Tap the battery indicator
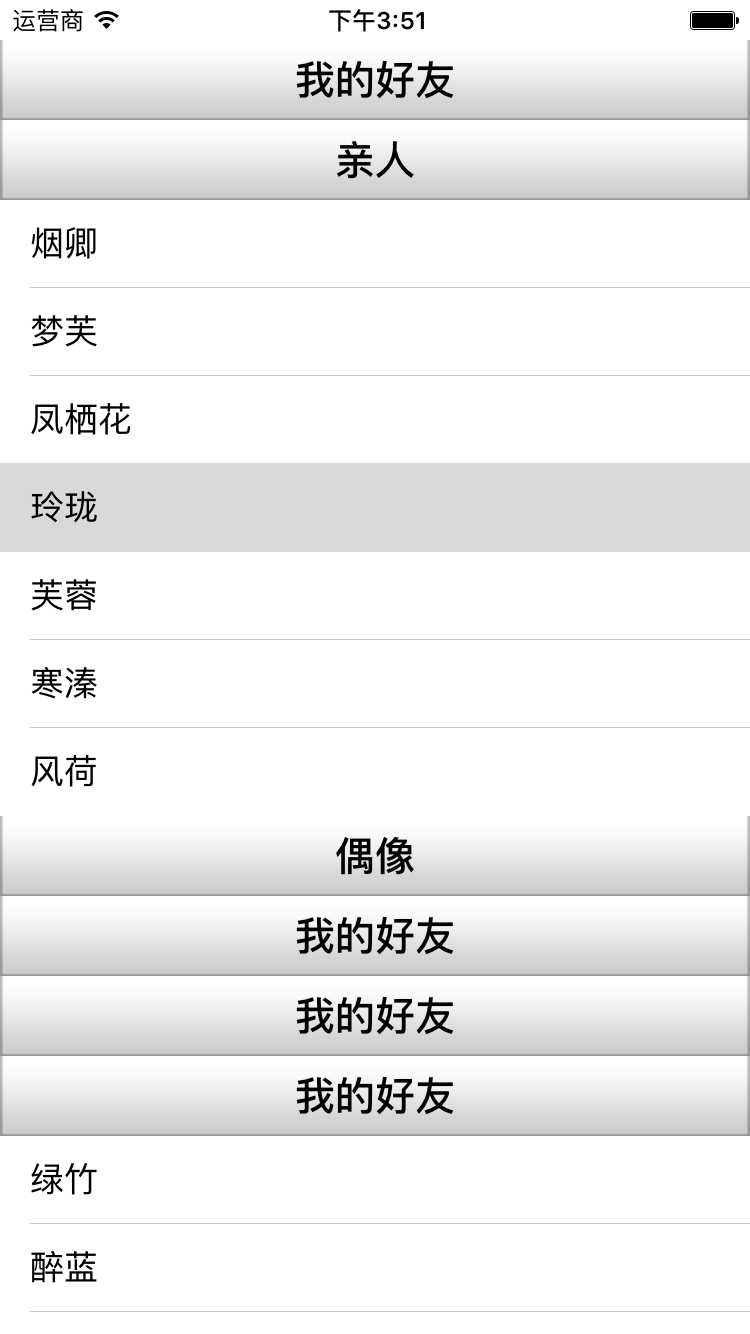 (711, 19)
